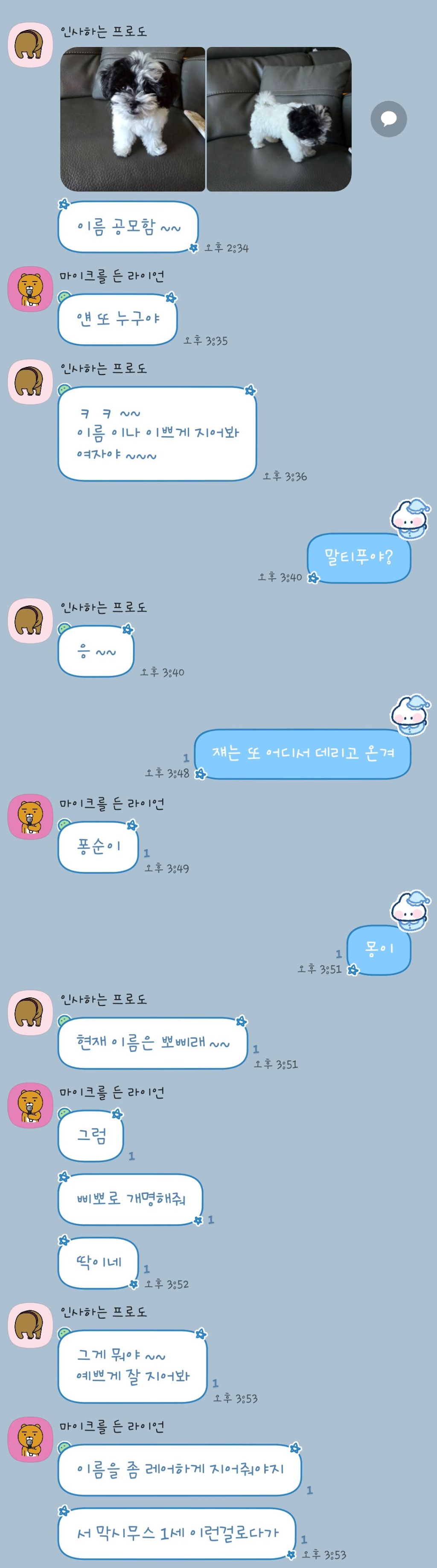437x1568 pixels.
Task: Open 마이크를 든 라이언's profile above '앤 또 누구야'
Action: click(30, 289)
